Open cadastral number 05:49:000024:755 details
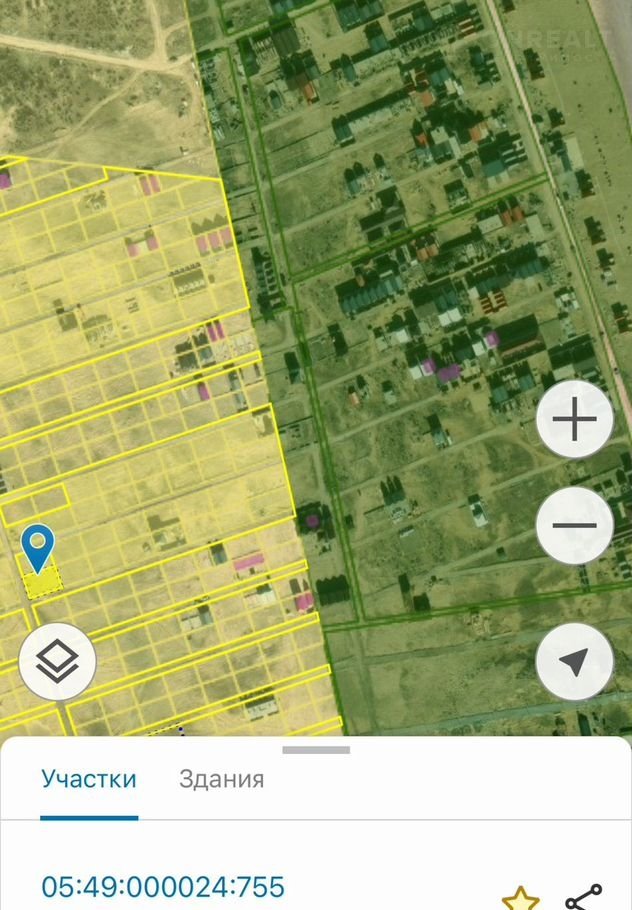Viewport: 632px width, 910px height. 163,886
